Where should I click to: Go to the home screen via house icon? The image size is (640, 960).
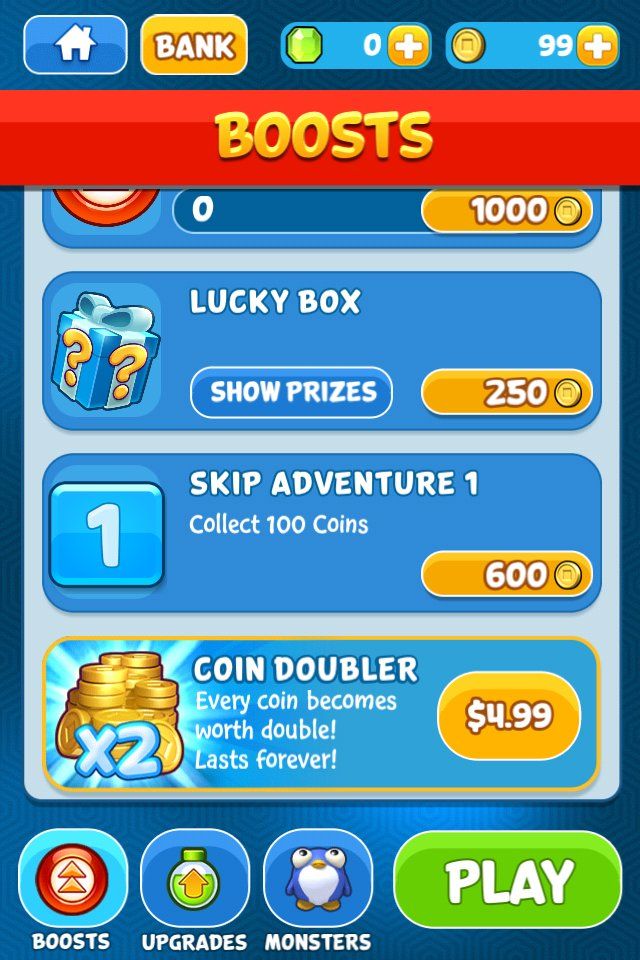click(76, 45)
